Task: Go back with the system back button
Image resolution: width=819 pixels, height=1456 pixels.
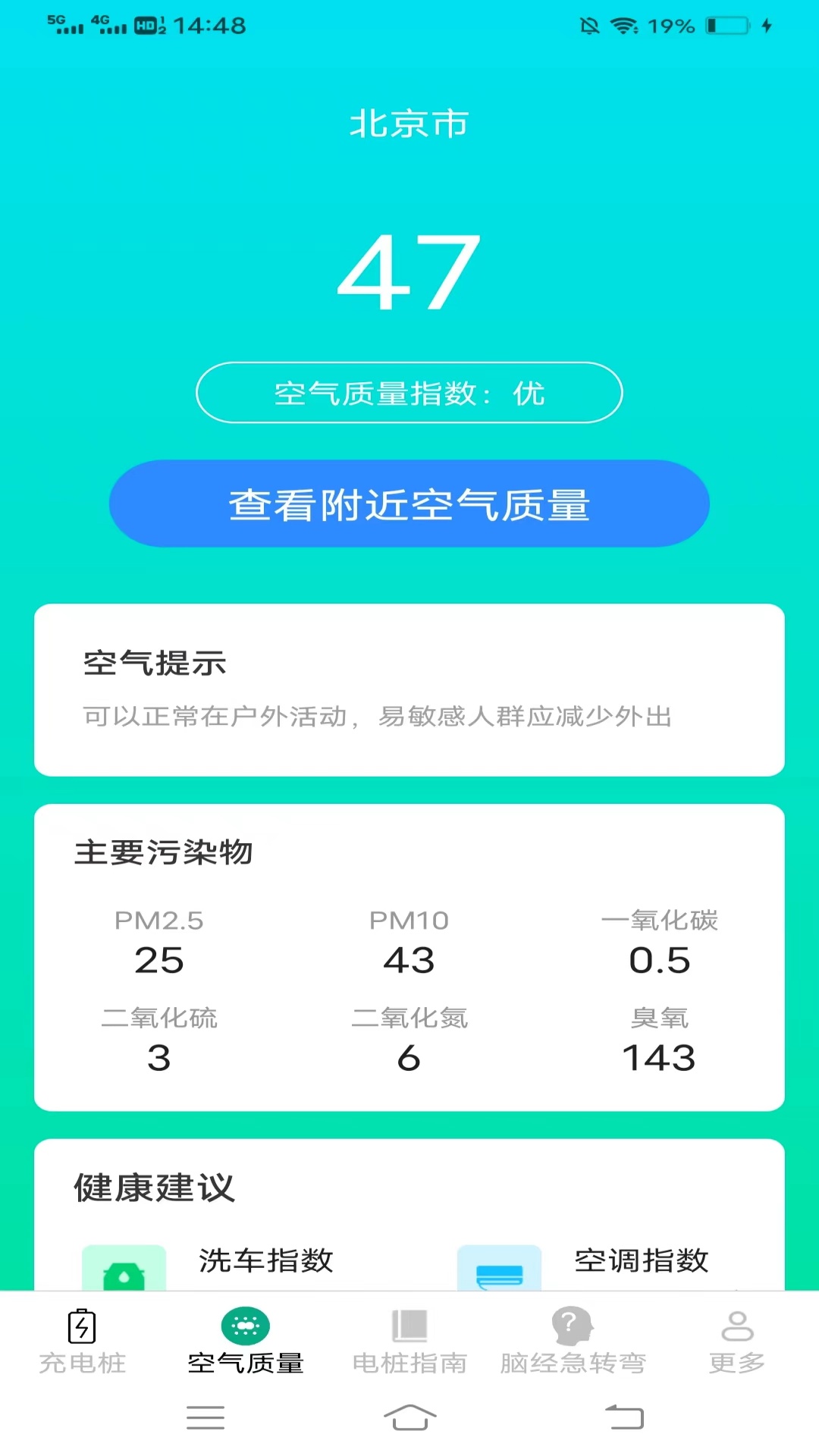Action: 624,1417
